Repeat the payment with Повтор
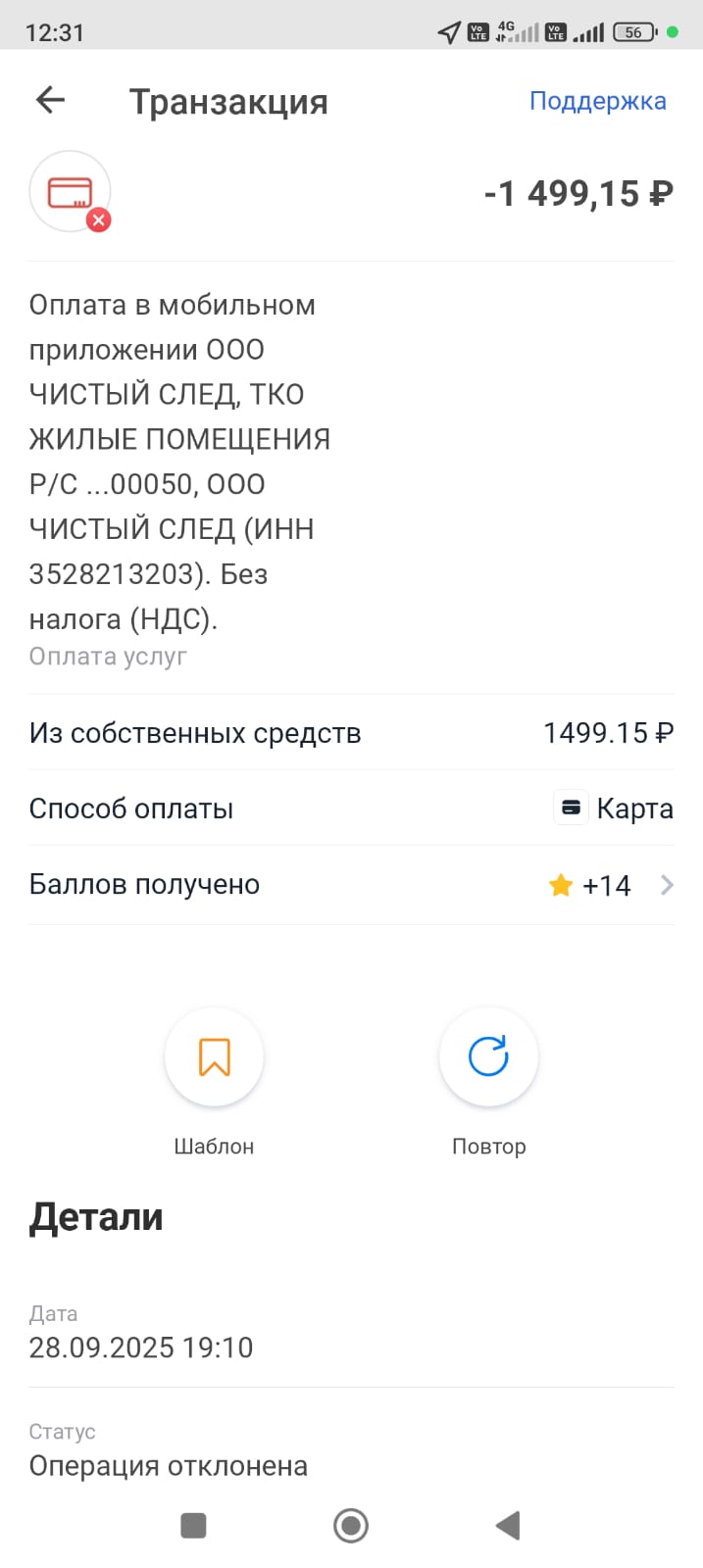The width and height of the screenshot is (703, 1568). coord(488,1057)
